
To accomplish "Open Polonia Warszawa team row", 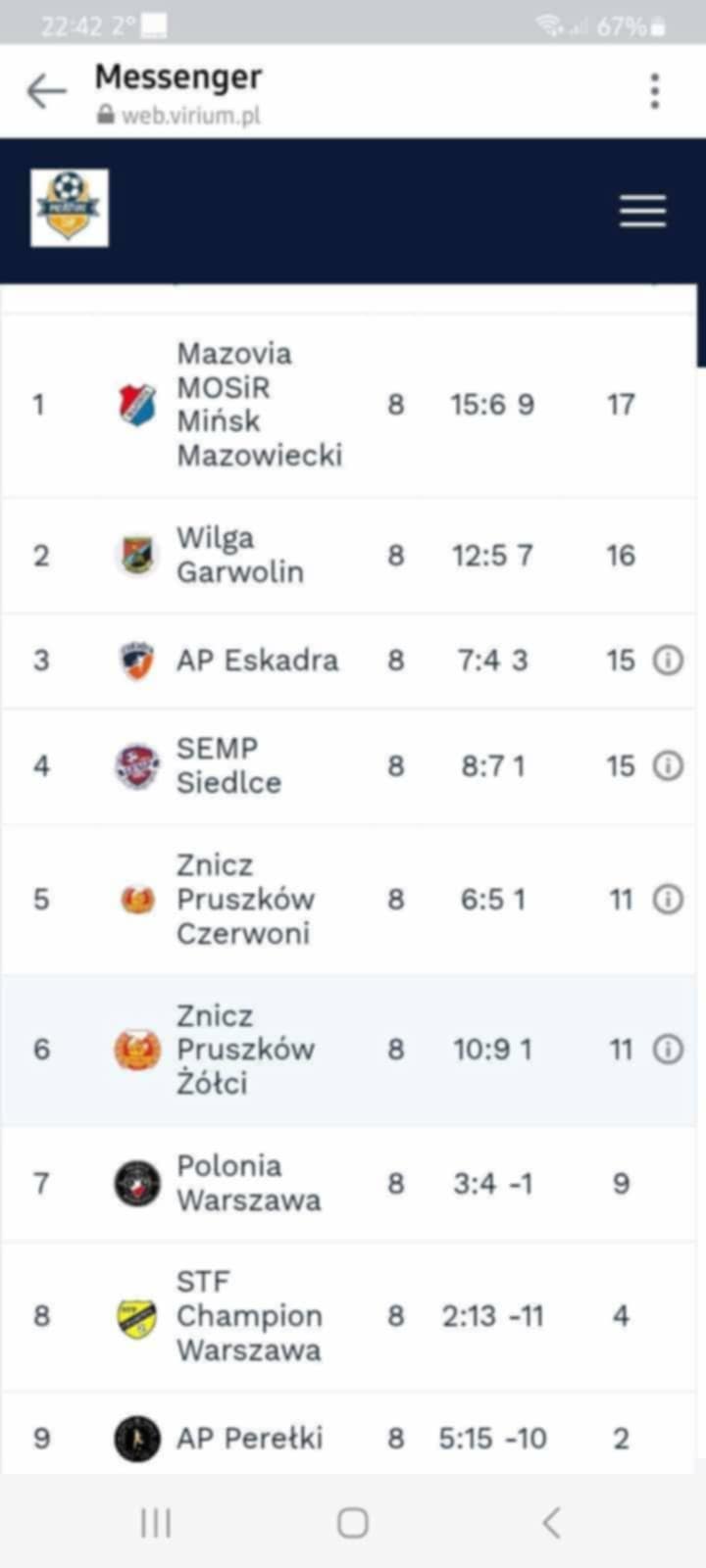I will click(348, 1184).
